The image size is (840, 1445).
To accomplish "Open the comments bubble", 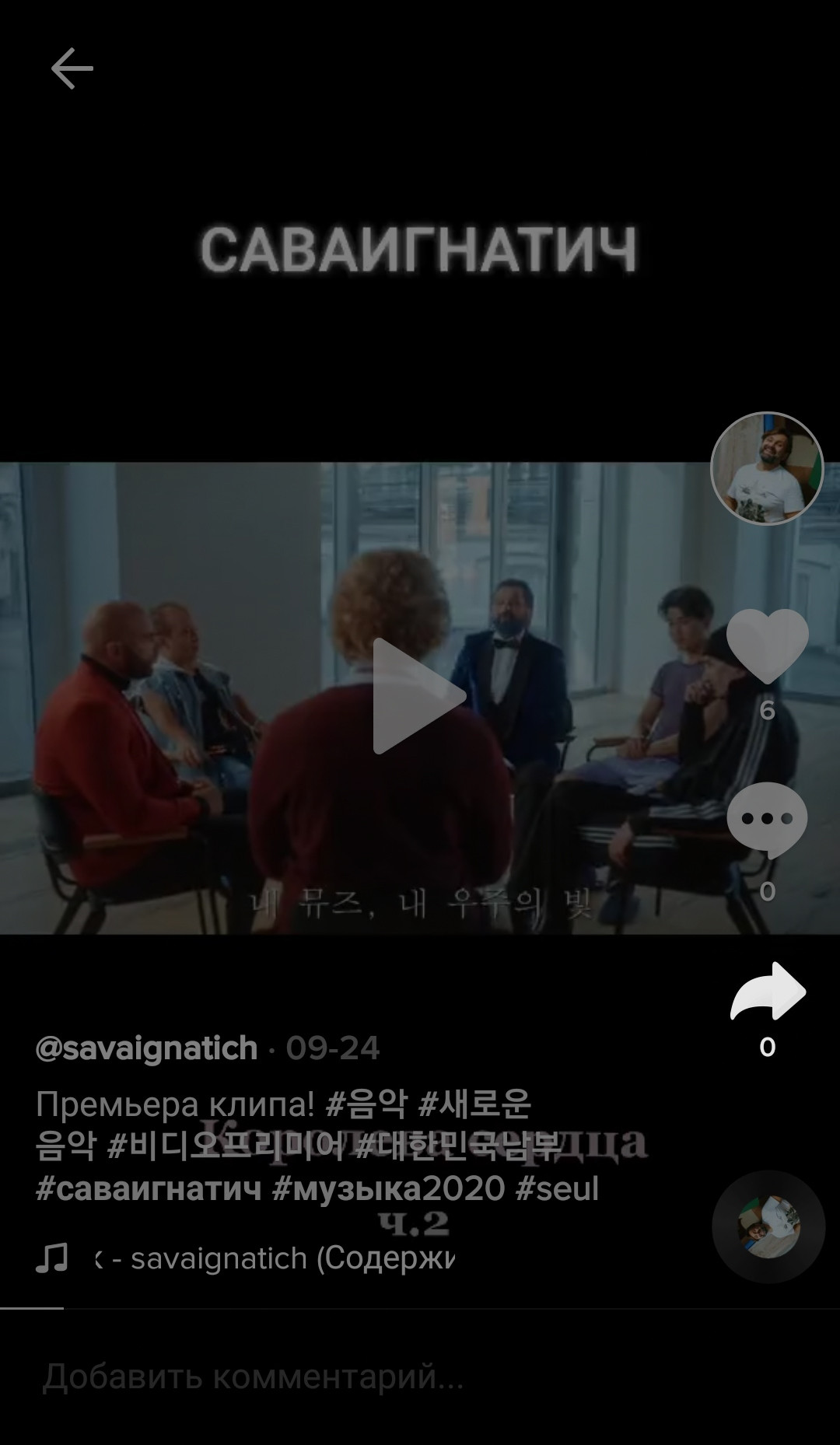I will pos(767,820).
